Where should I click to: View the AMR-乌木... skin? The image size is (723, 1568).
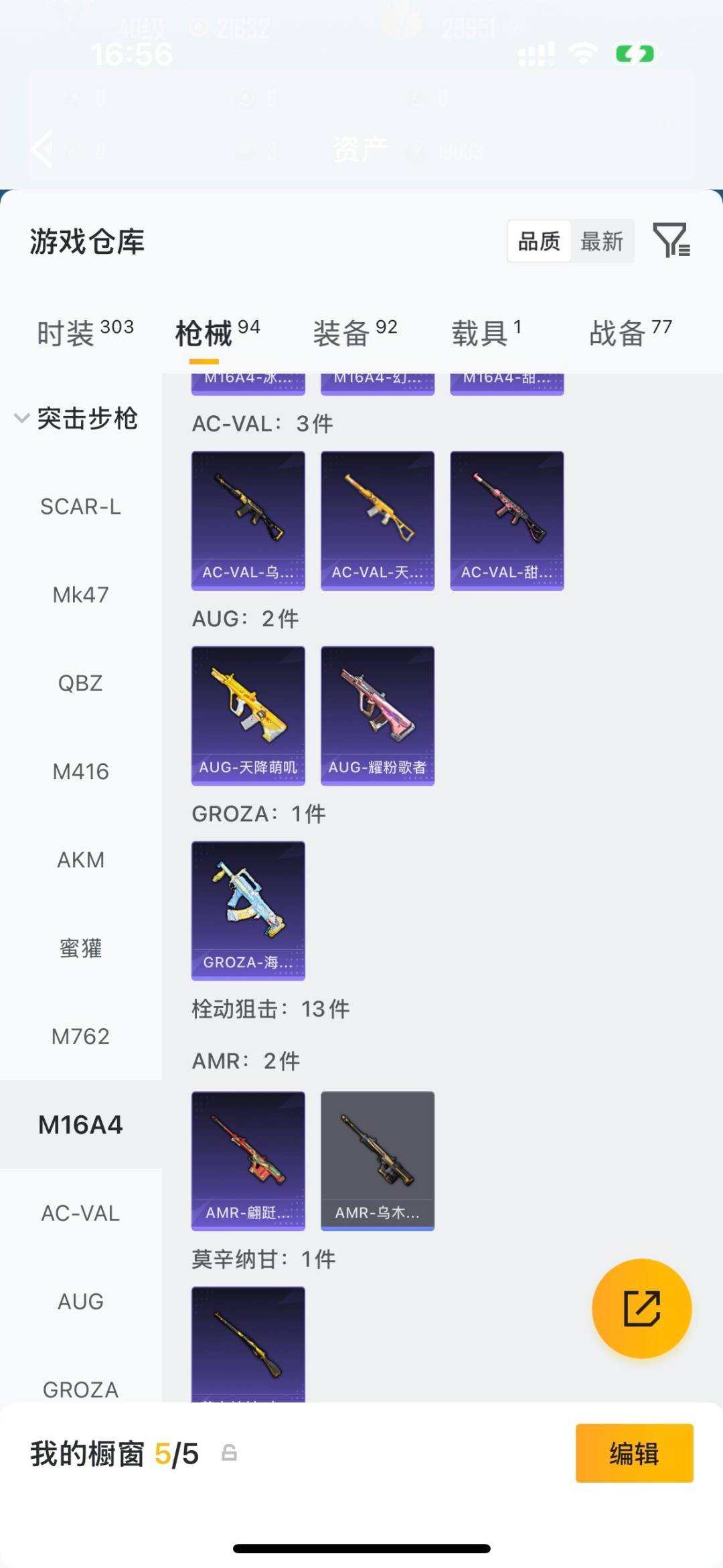[x=378, y=1161]
